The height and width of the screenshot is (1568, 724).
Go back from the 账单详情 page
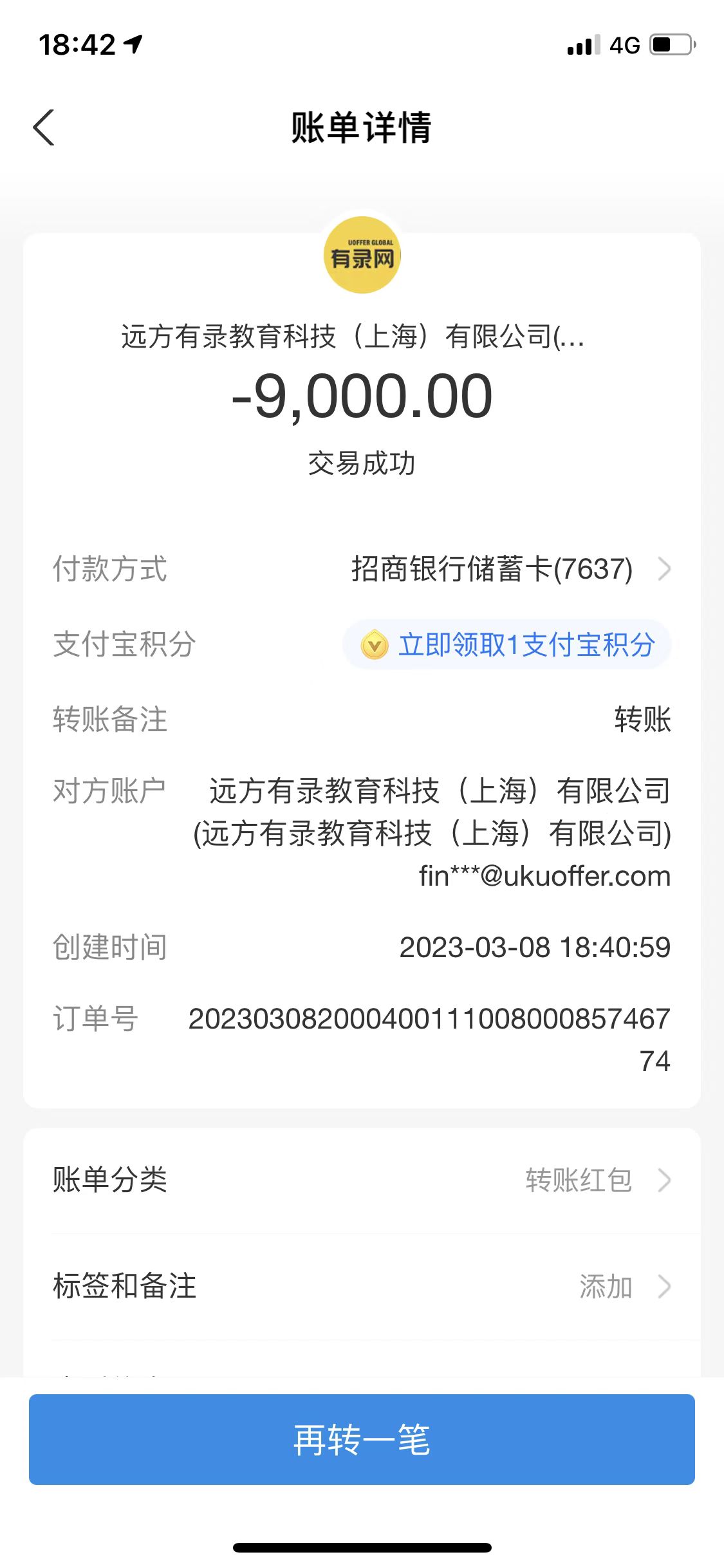44,127
